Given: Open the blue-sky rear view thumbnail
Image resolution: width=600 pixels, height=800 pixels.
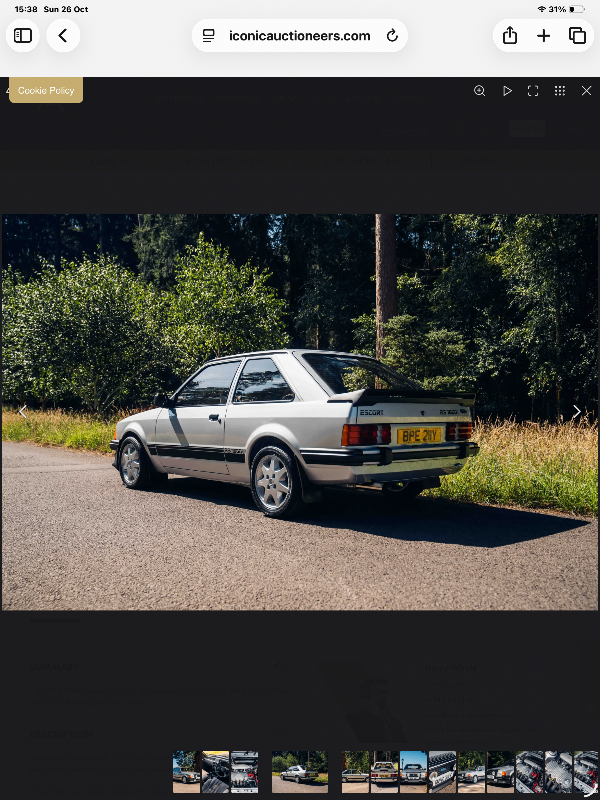Looking at the screenshot, I should coord(413,772).
